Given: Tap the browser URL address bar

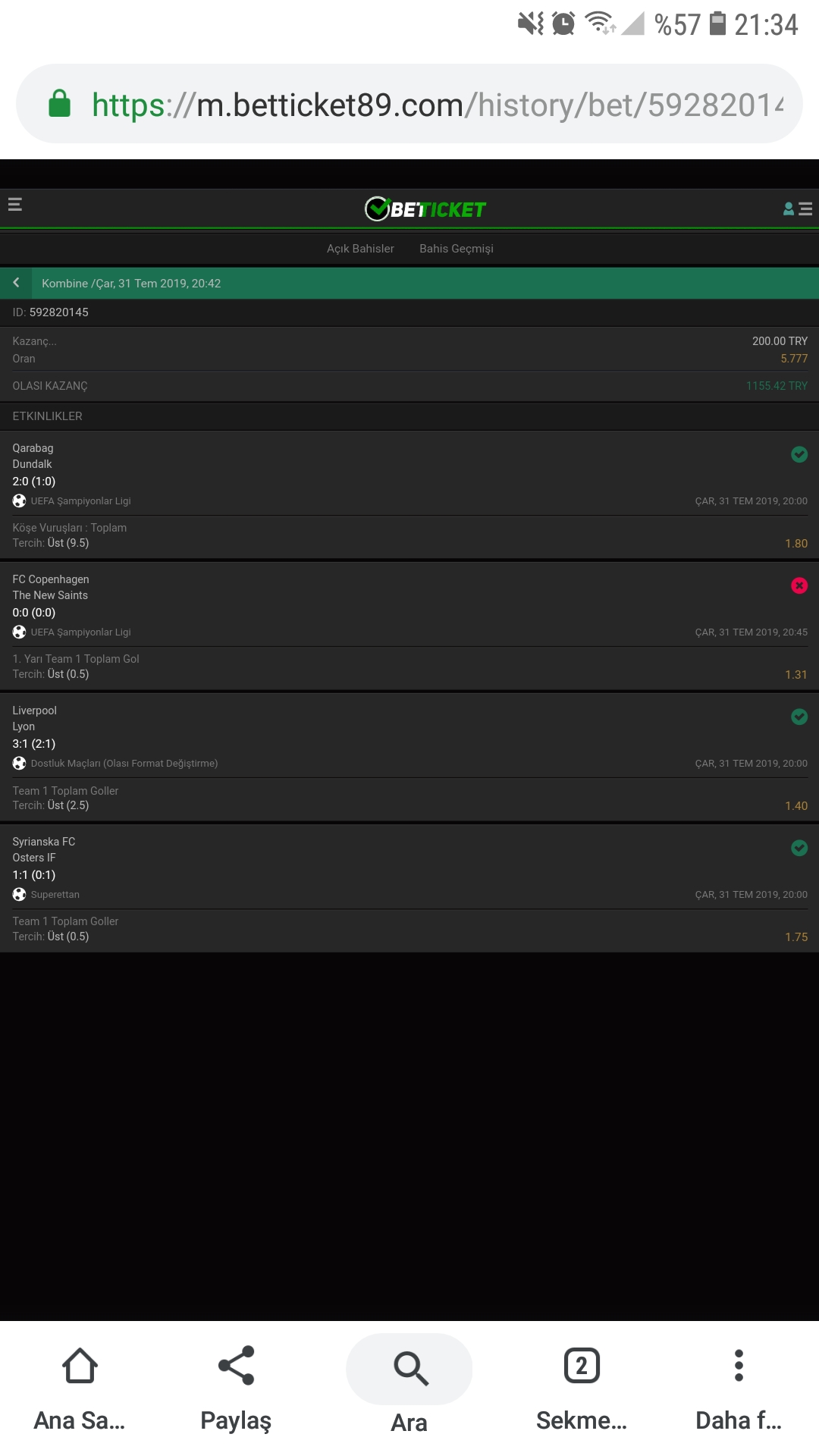Looking at the screenshot, I should (x=409, y=104).
